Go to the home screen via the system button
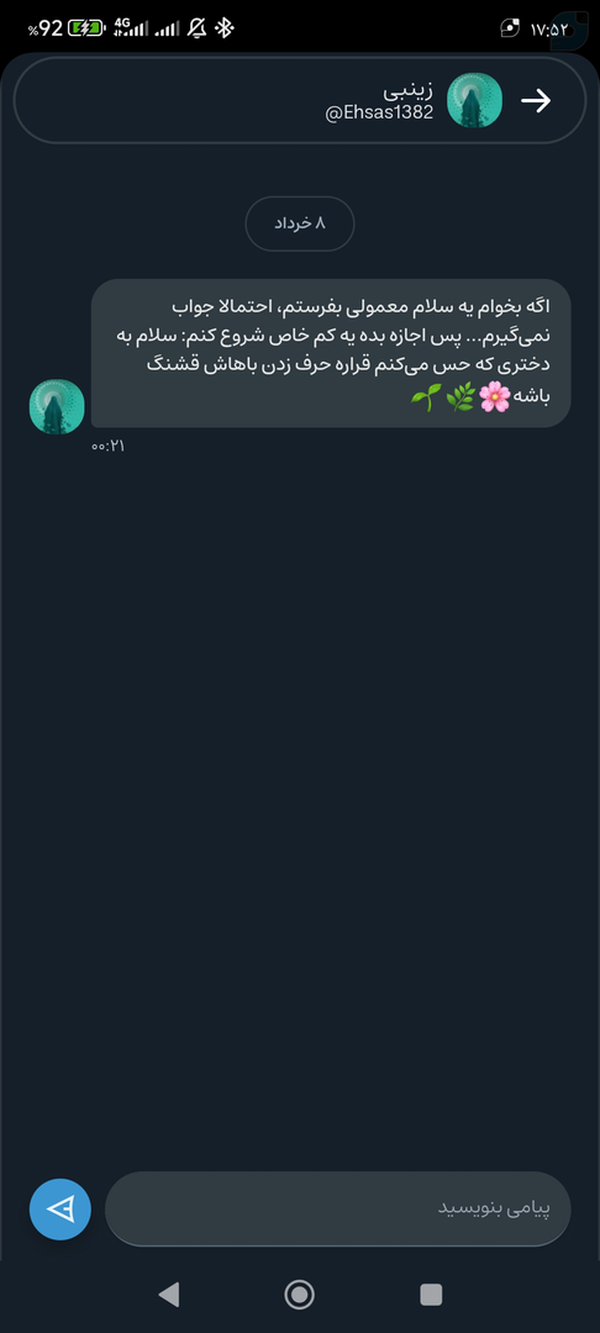Screen dimensions: 600x1333 pyautogui.click(x=299, y=1295)
